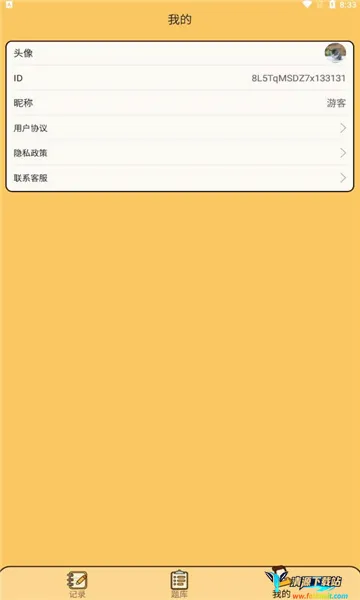Screen dimensions: 360x600
Task: Switch to the 题库 tab
Action: [x=179, y=584]
